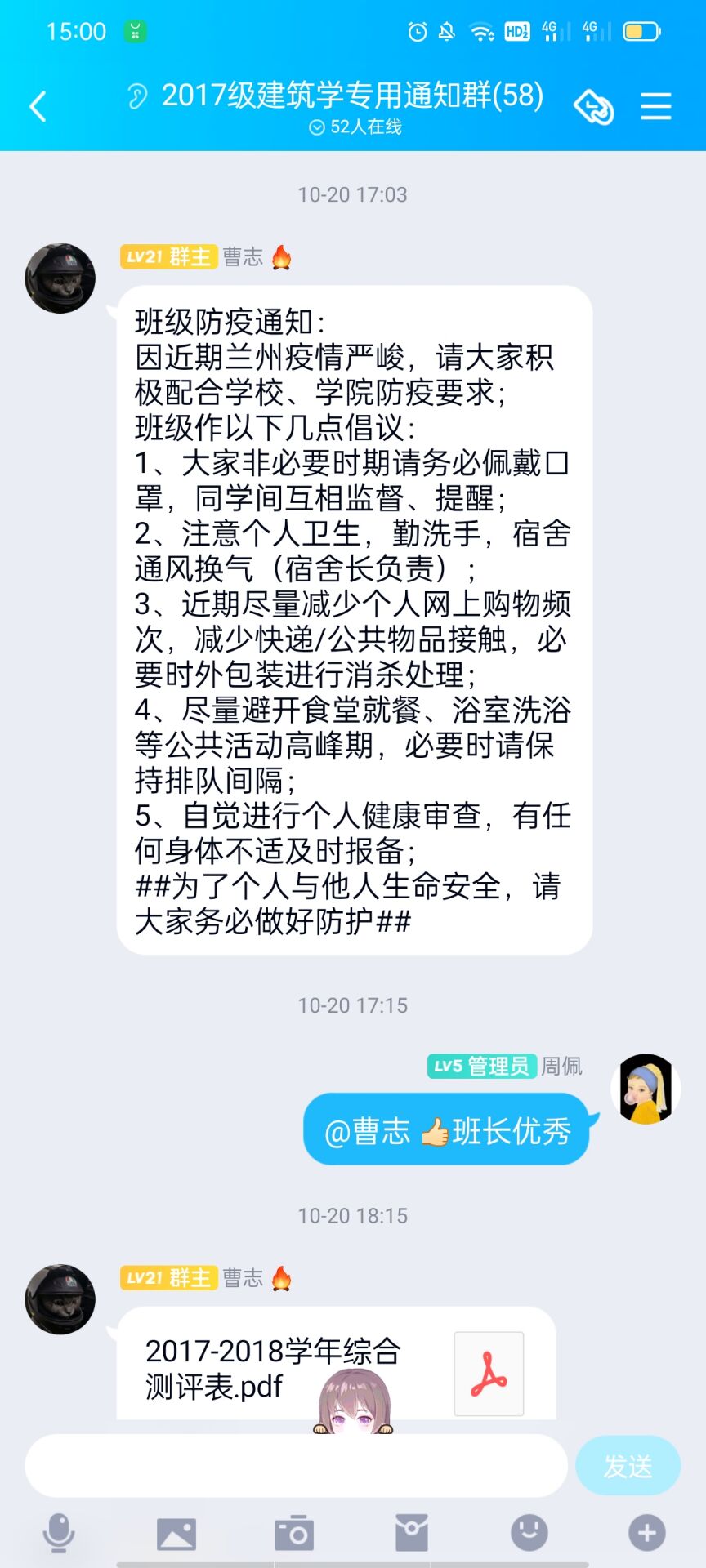Tap the 发送 send button

pyautogui.click(x=628, y=1466)
